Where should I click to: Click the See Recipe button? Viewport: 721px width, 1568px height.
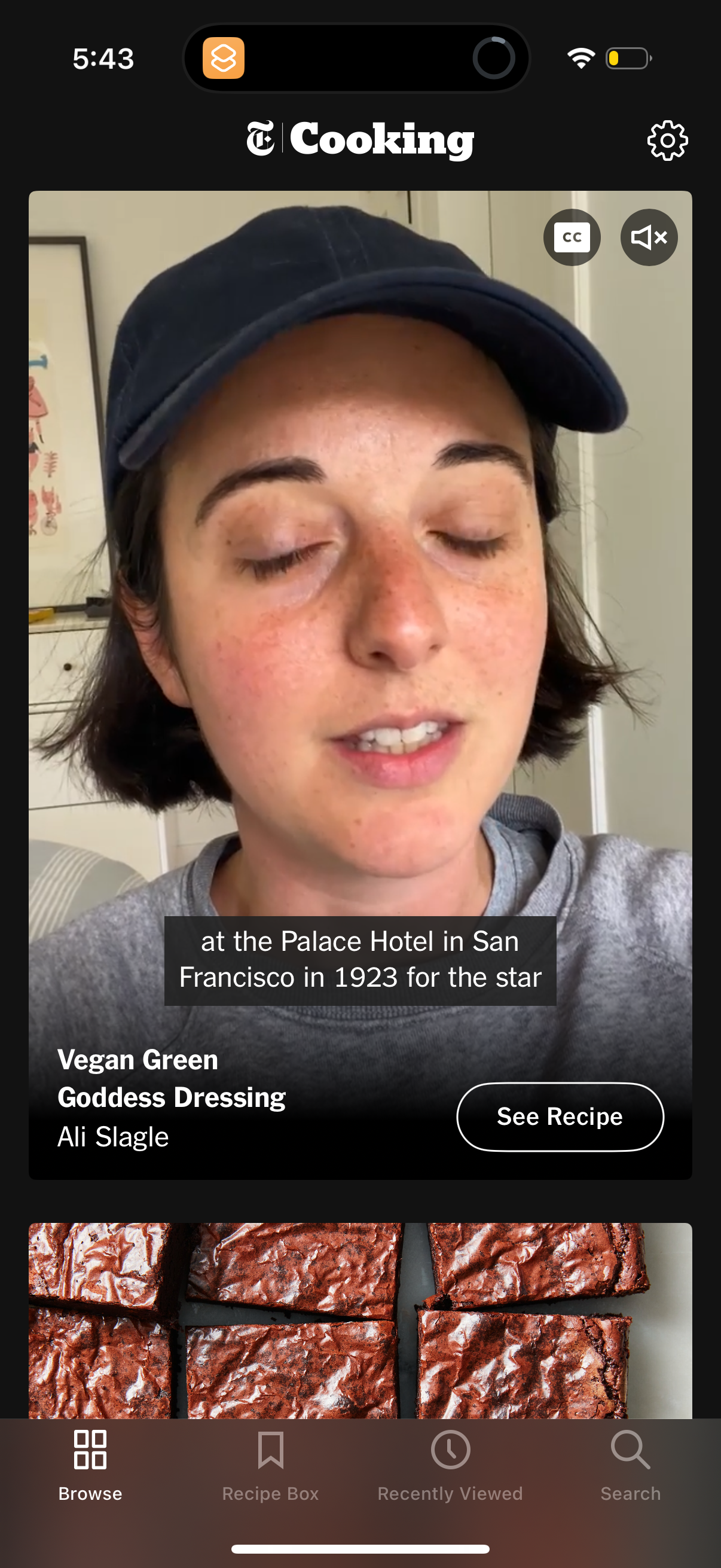559,1116
